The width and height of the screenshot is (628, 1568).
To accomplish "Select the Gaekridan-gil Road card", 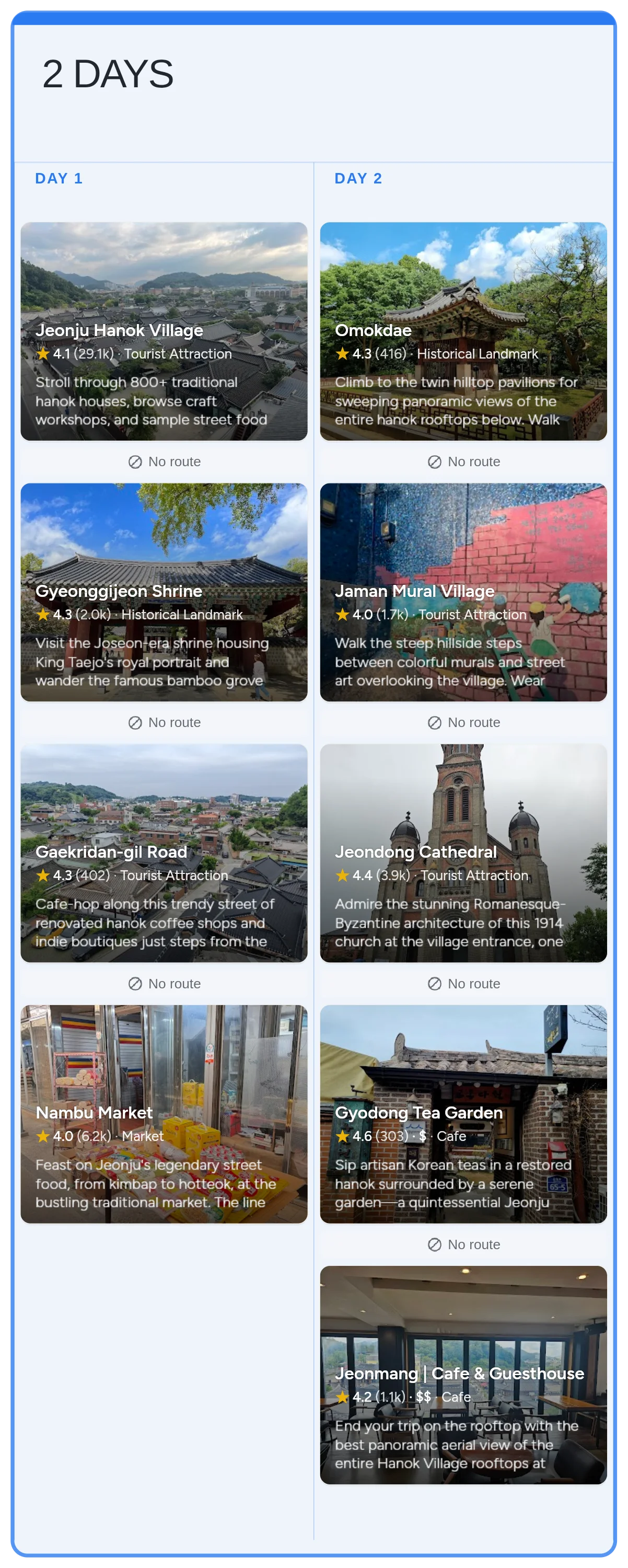I will tap(164, 853).
